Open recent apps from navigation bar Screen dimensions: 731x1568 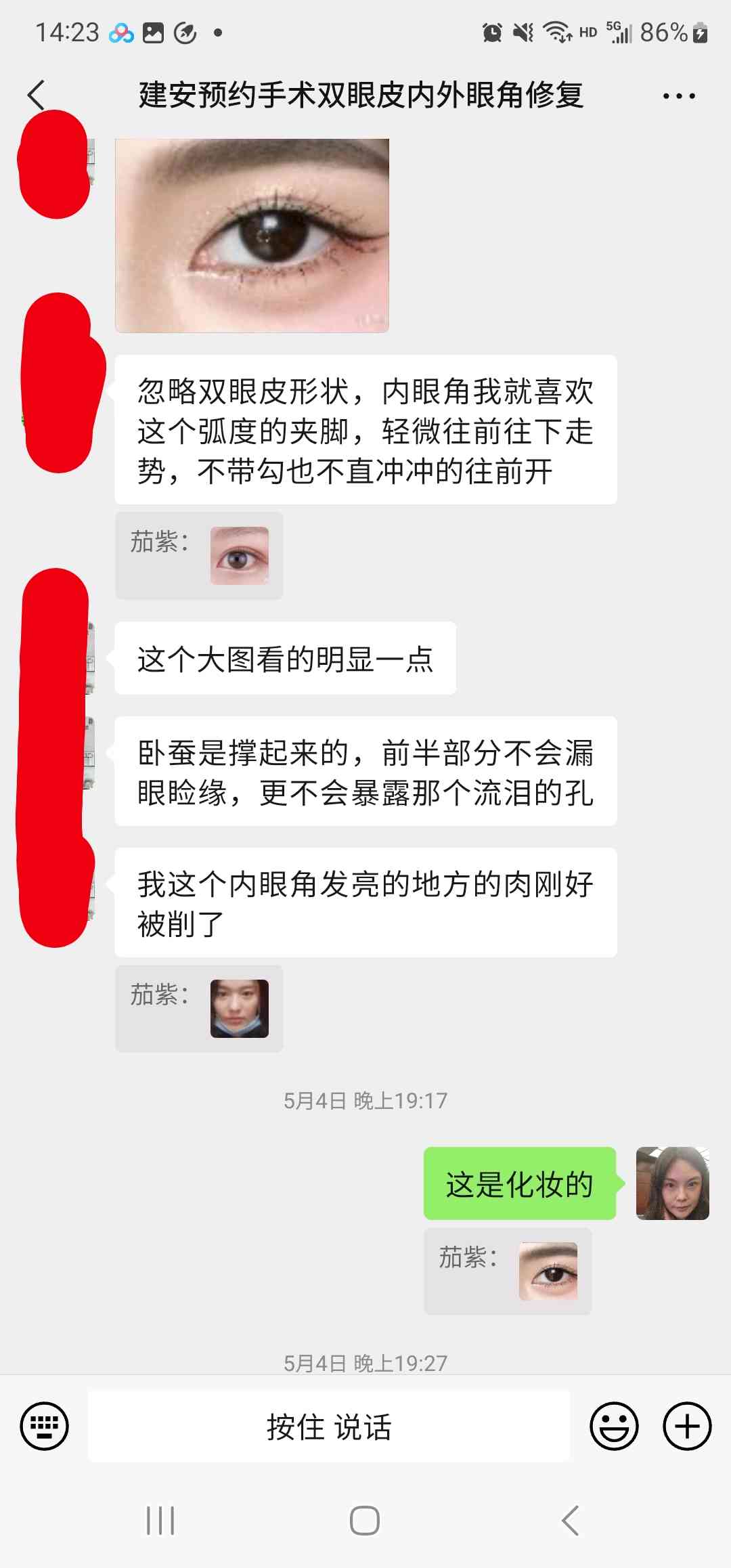coord(160,1521)
